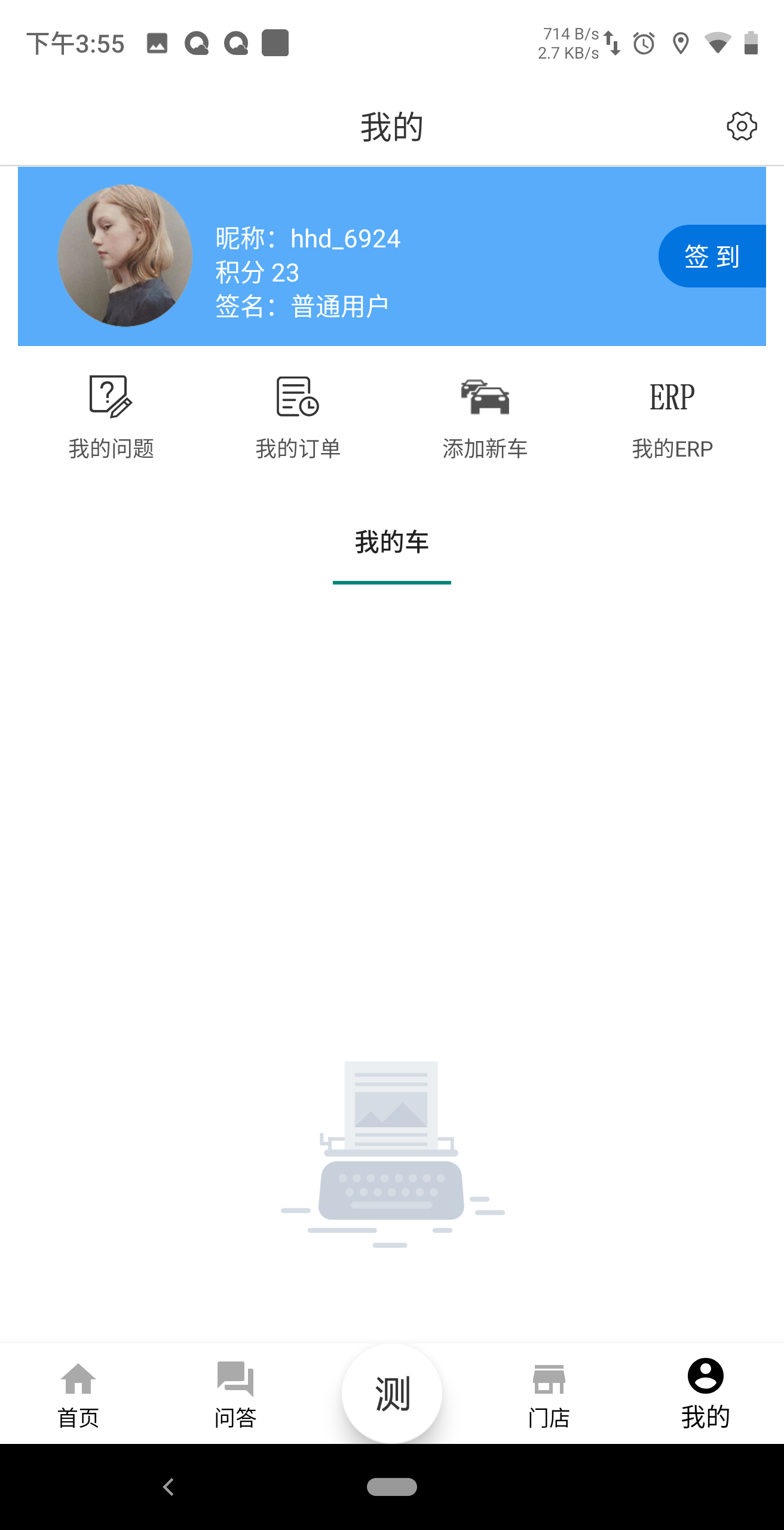784x1530 pixels.
Task: Open 我的问题 my questions
Action: [111, 417]
